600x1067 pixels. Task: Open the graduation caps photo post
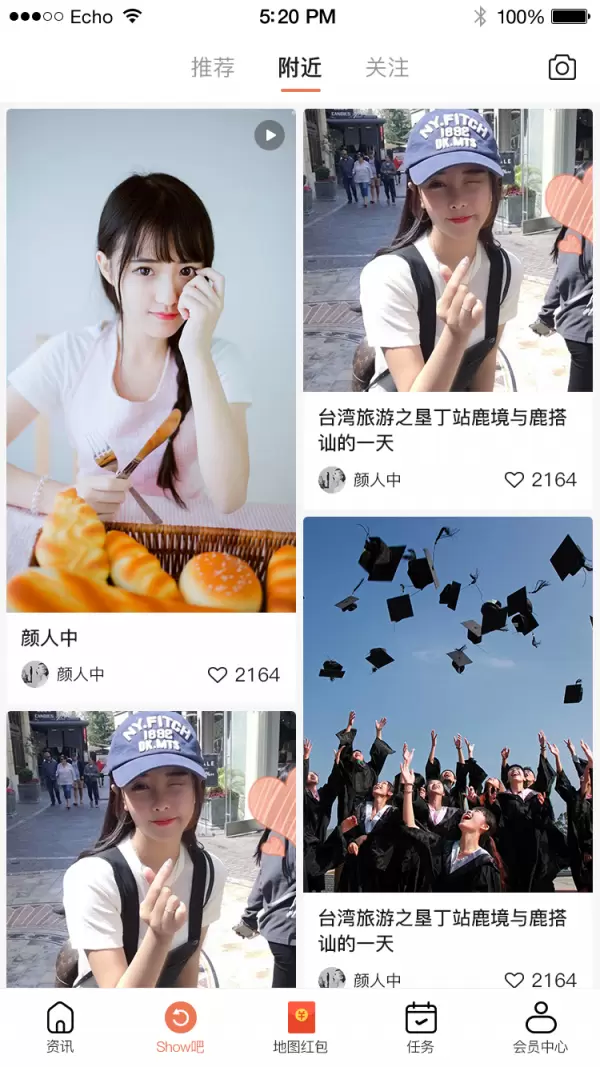click(448, 704)
